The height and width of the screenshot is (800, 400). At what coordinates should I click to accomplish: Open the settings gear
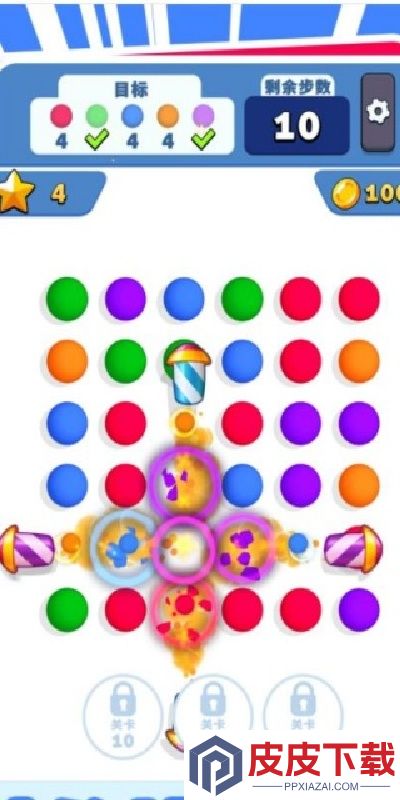pos(378,112)
